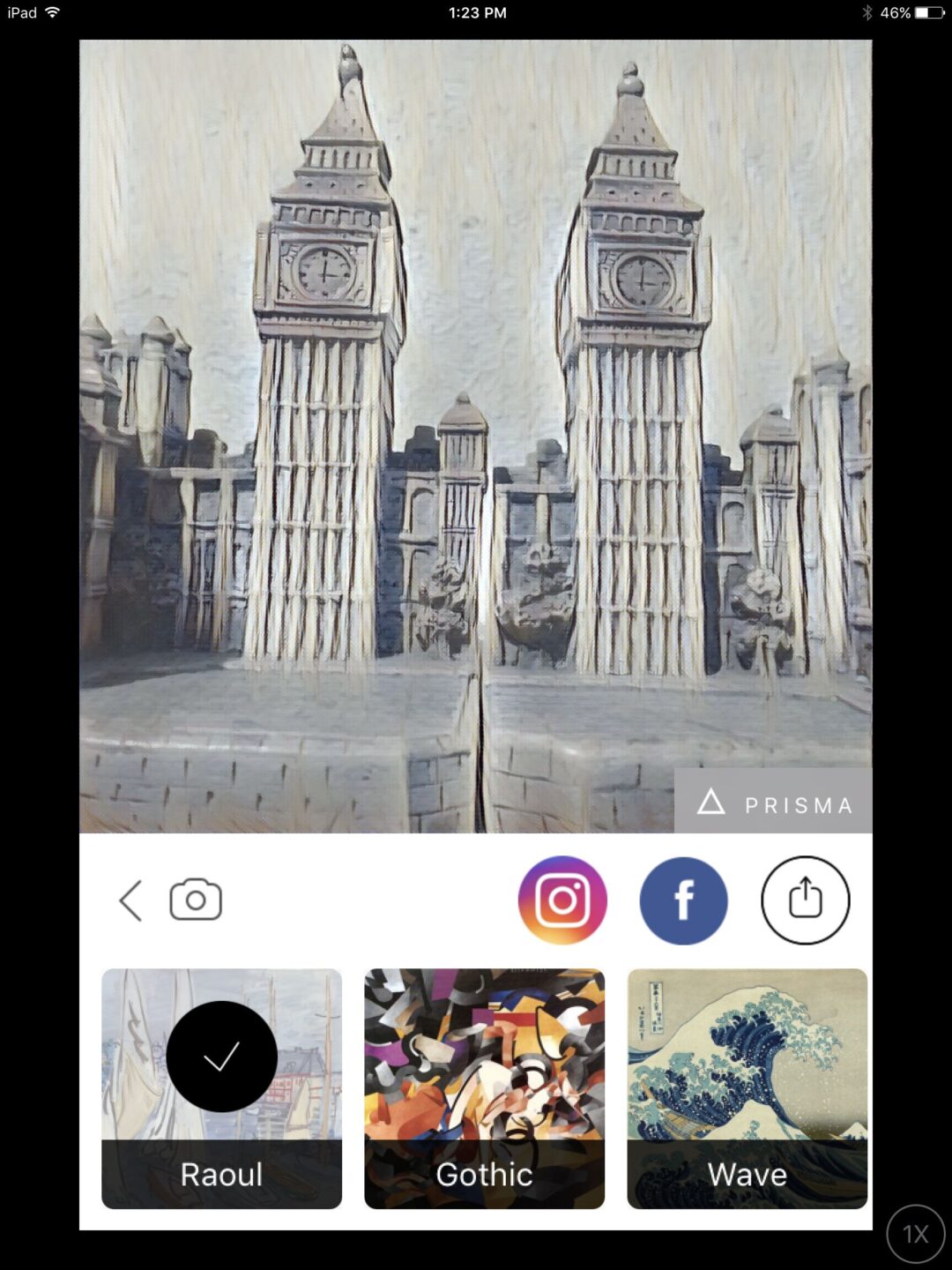Screen dimensions: 952x1270
Task: Share the image to Instagram
Action: pyautogui.click(x=562, y=899)
